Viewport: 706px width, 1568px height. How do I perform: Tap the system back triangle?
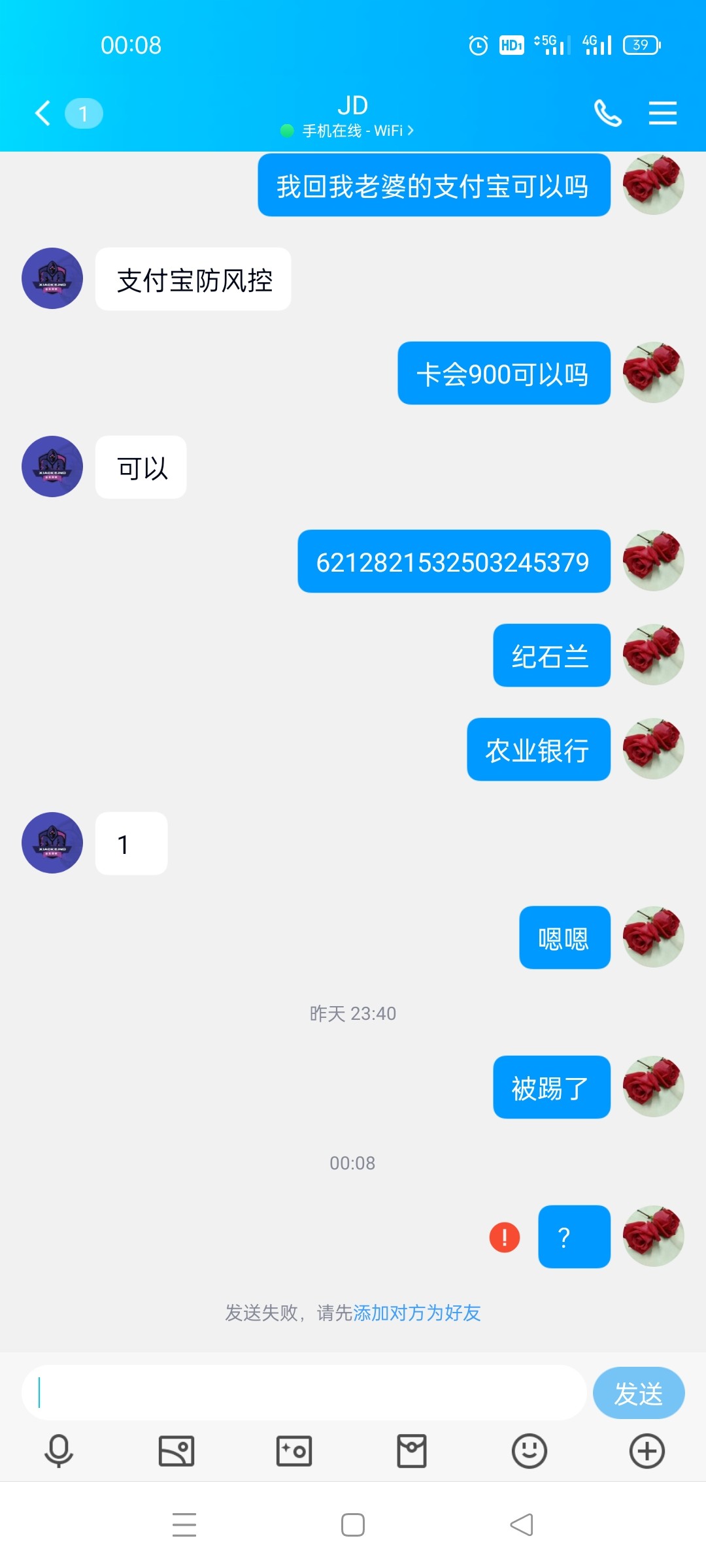(522, 1525)
